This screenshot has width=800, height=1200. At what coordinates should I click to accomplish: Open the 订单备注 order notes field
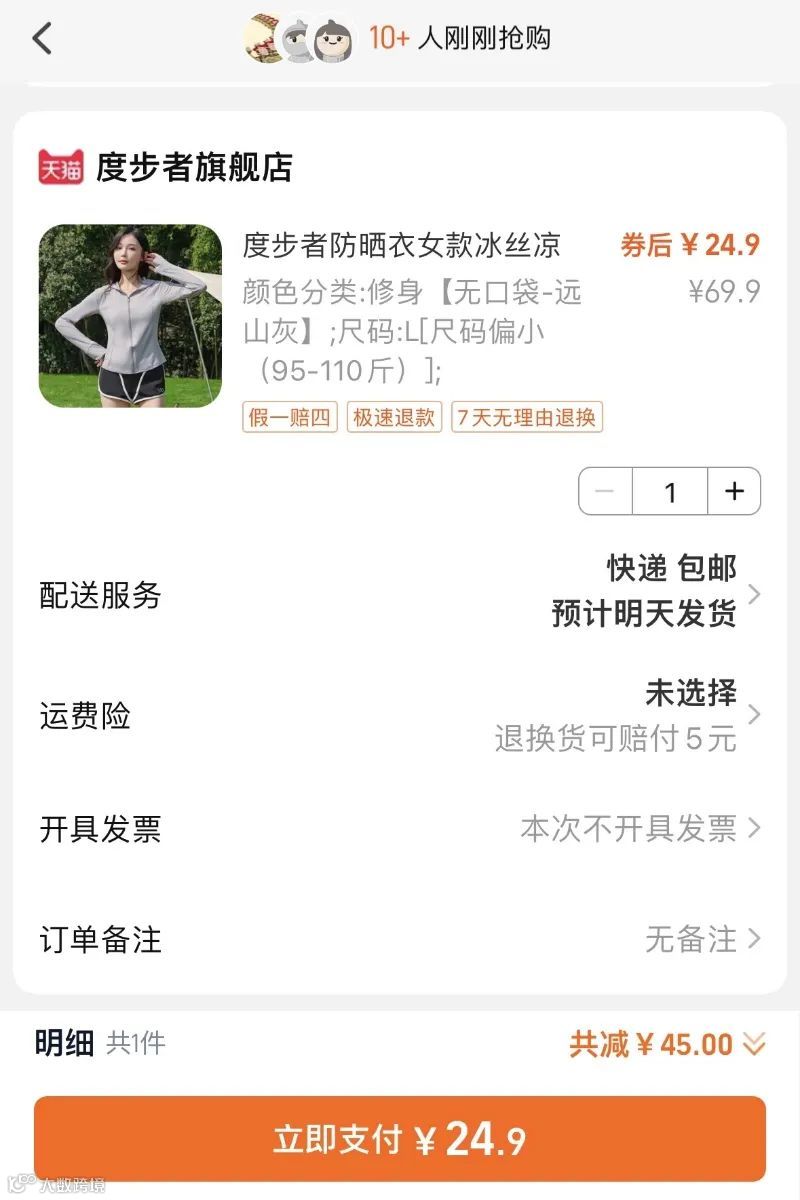point(400,939)
